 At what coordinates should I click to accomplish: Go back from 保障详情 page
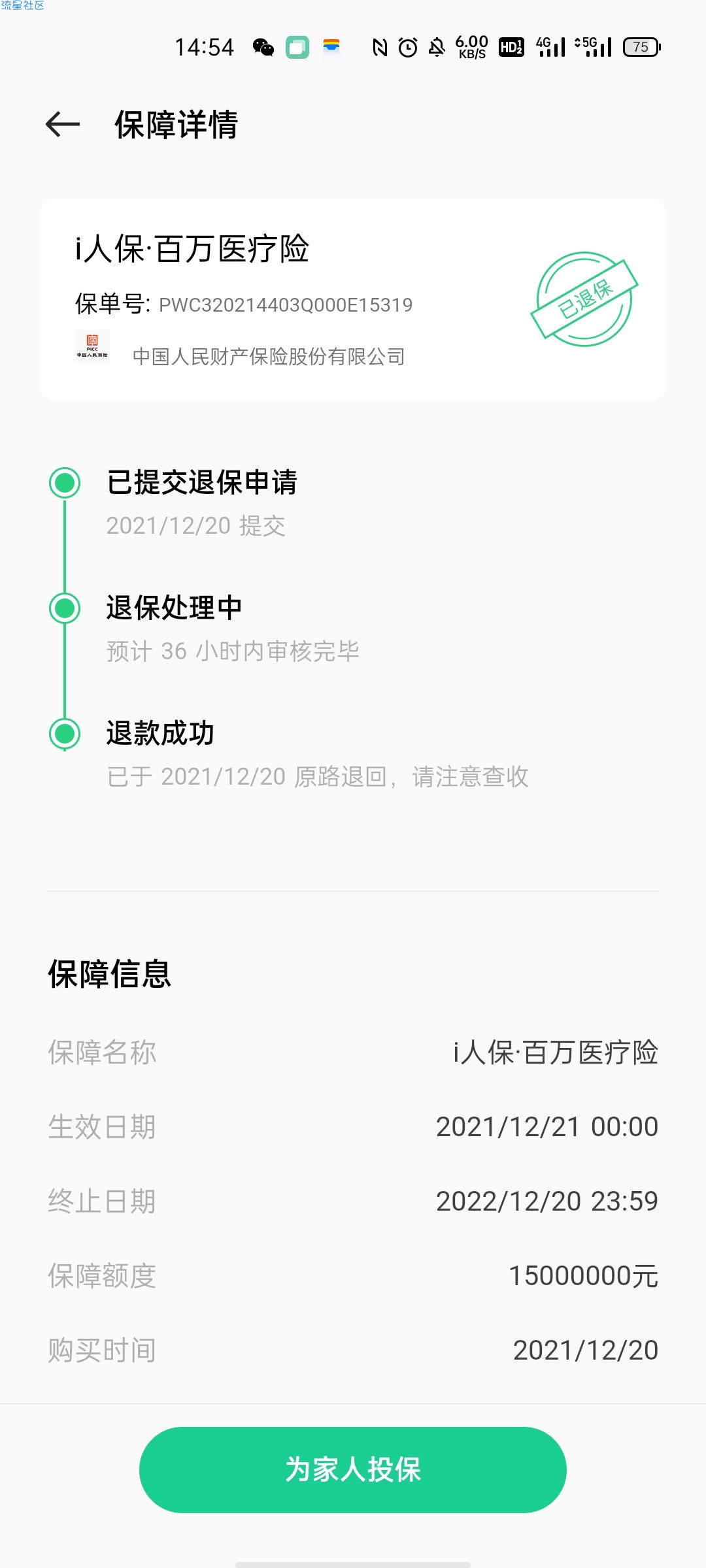tap(63, 124)
